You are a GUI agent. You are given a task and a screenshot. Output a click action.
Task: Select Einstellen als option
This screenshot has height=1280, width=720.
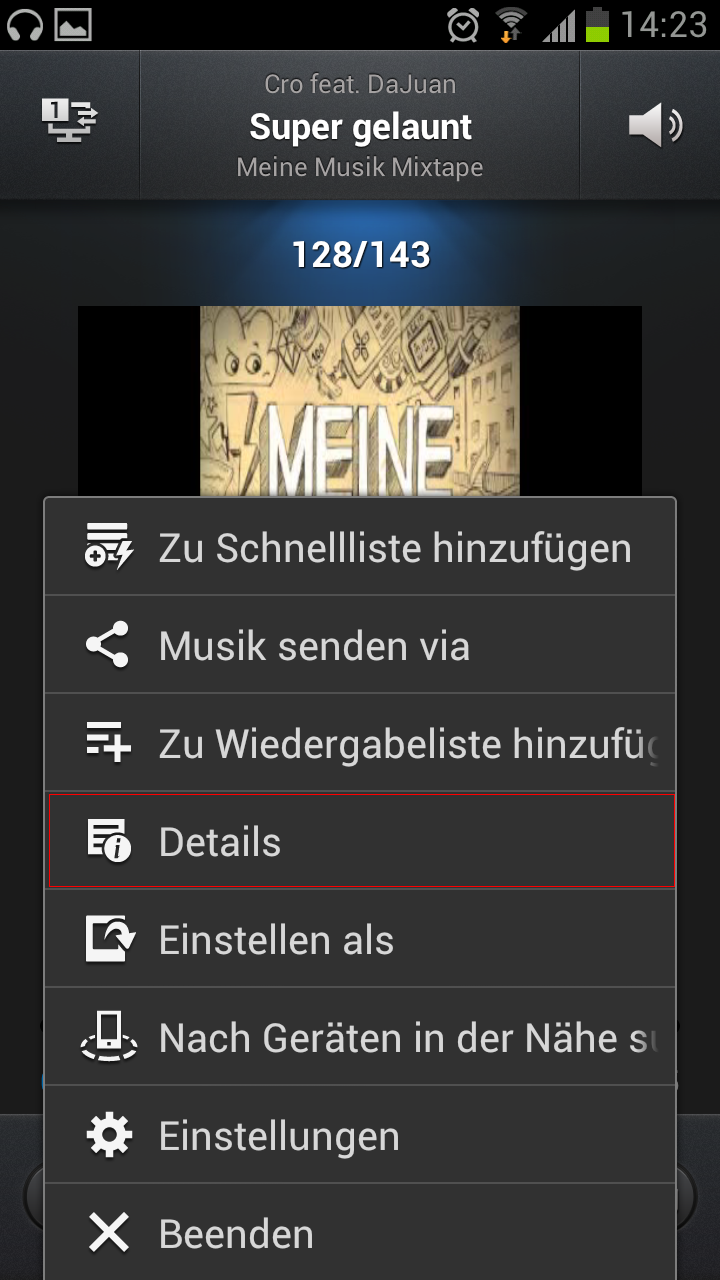click(360, 939)
